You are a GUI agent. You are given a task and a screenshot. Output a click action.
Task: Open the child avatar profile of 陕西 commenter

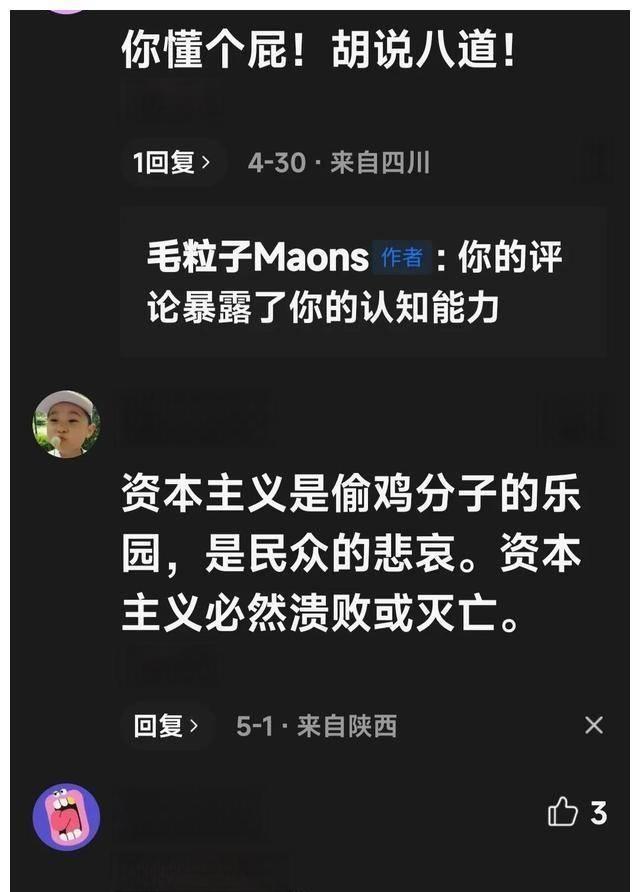66,424
